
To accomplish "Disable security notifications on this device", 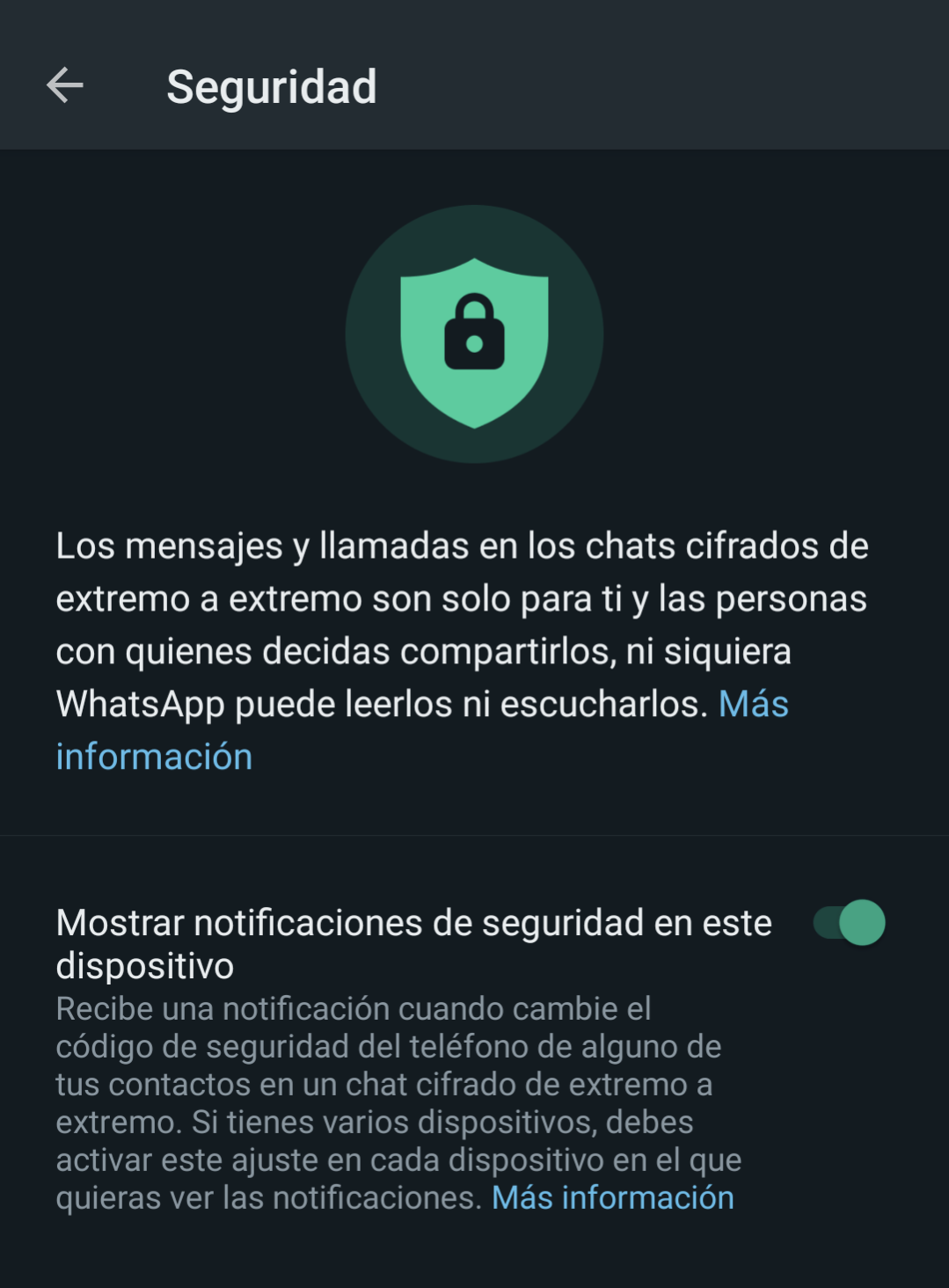I will click(x=849, y=923).
